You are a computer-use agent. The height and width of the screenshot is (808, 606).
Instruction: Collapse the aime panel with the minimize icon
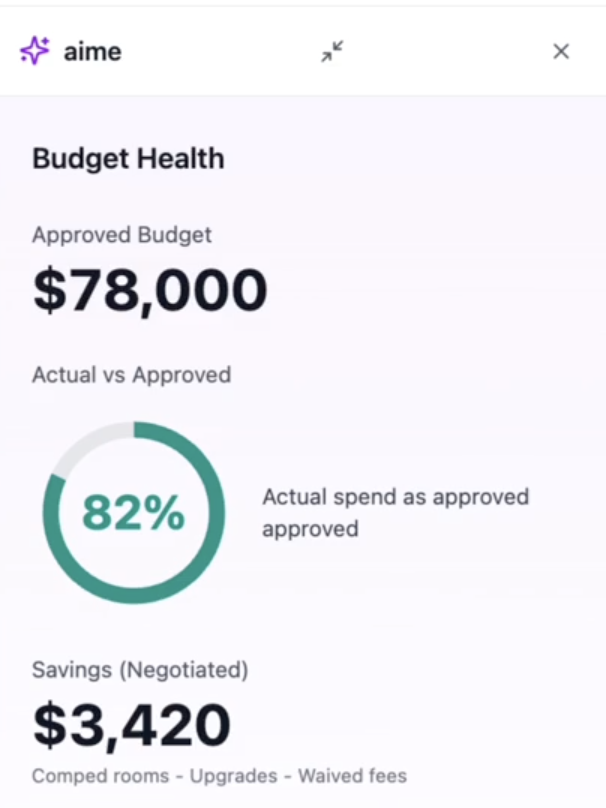(332, 52)
